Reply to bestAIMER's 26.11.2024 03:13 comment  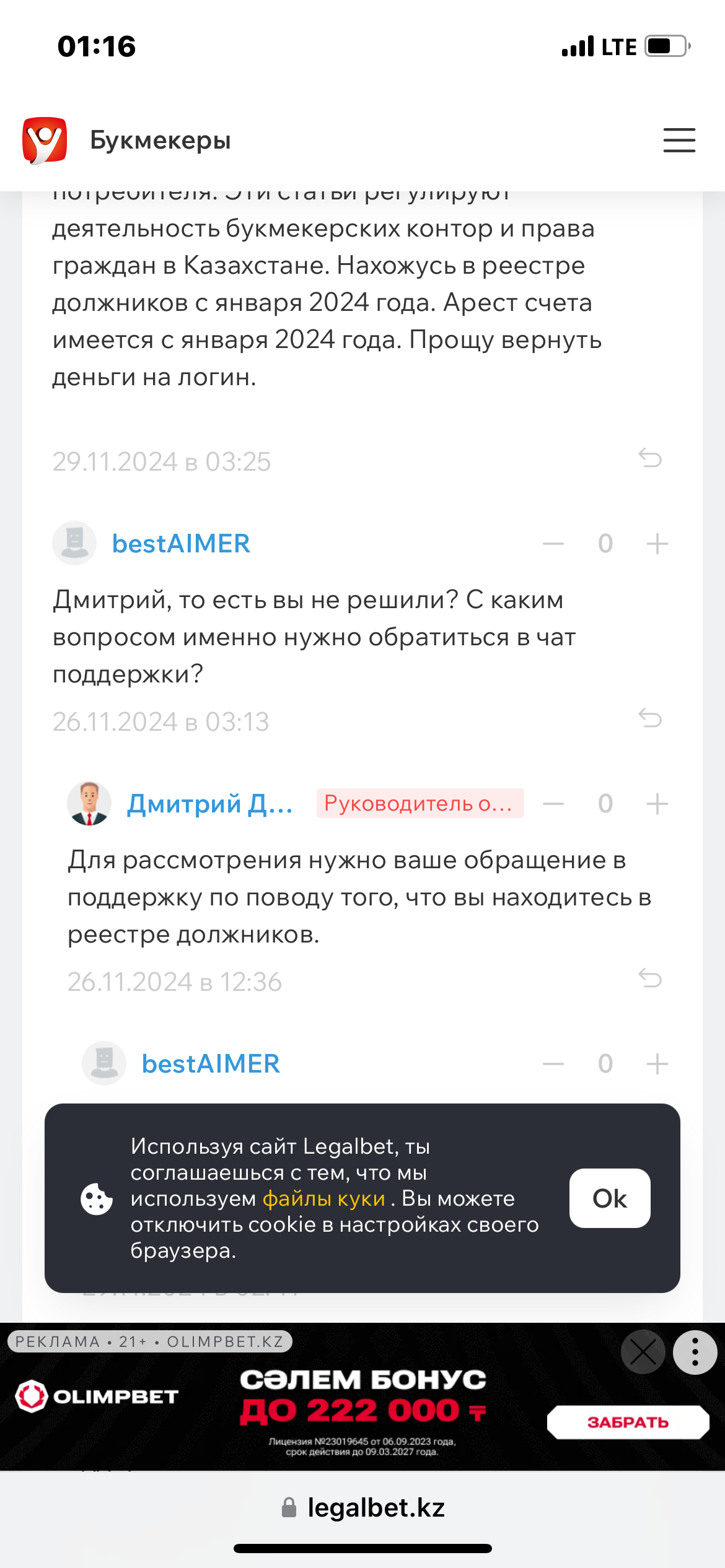[x=650, y=719]
